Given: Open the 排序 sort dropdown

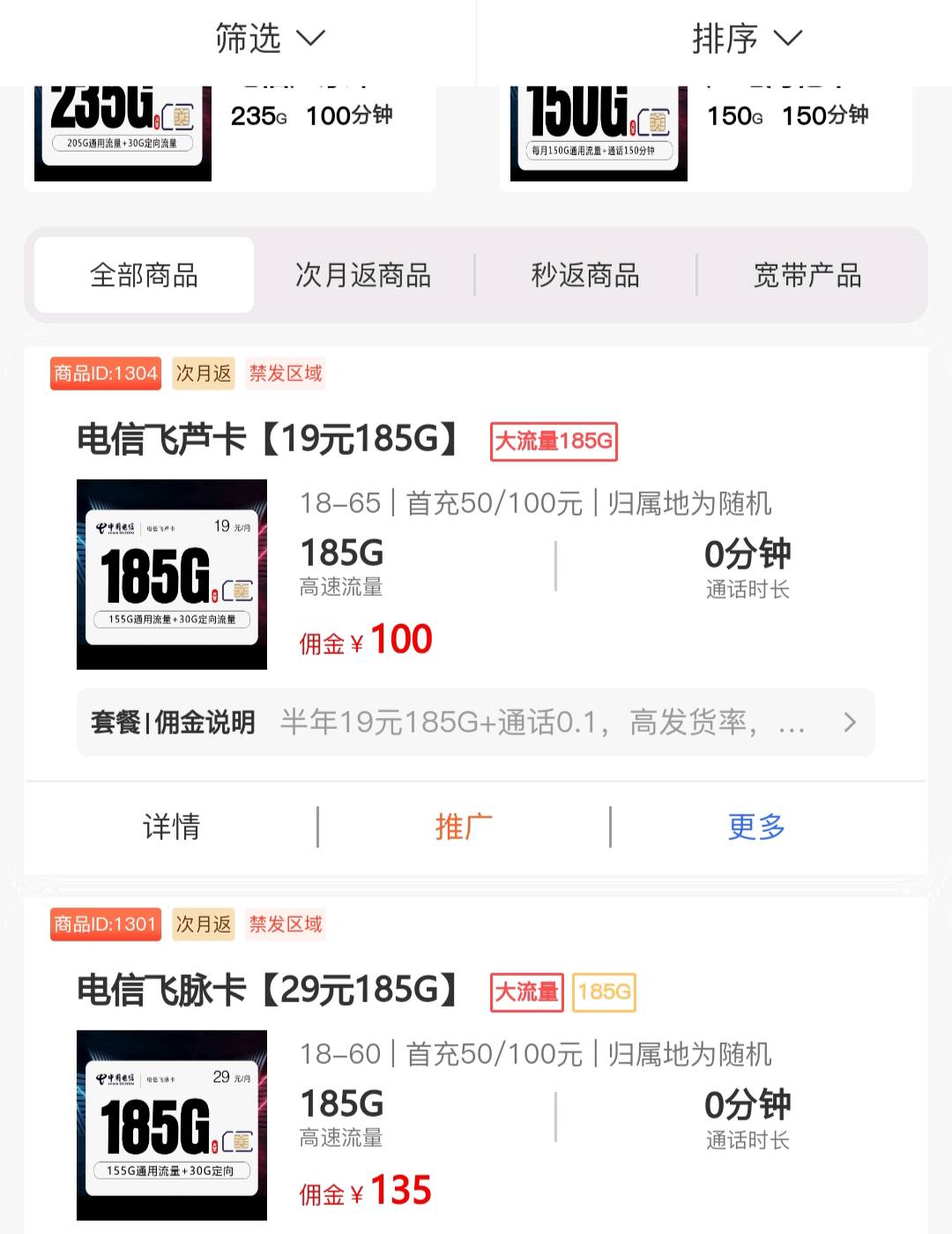Looking at the screenshot, I should tap(746, 39).
